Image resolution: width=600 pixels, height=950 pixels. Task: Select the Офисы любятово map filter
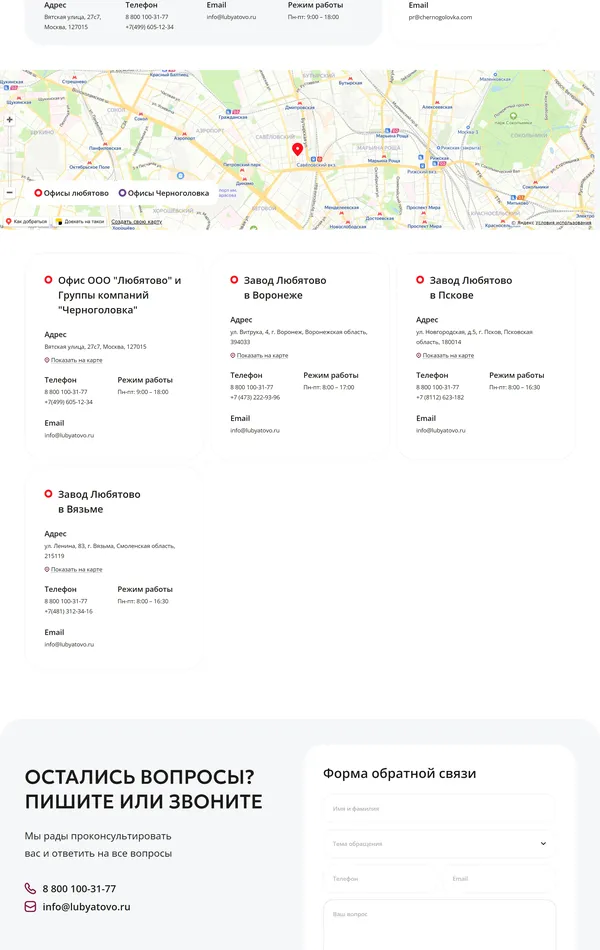click(72, 193)
